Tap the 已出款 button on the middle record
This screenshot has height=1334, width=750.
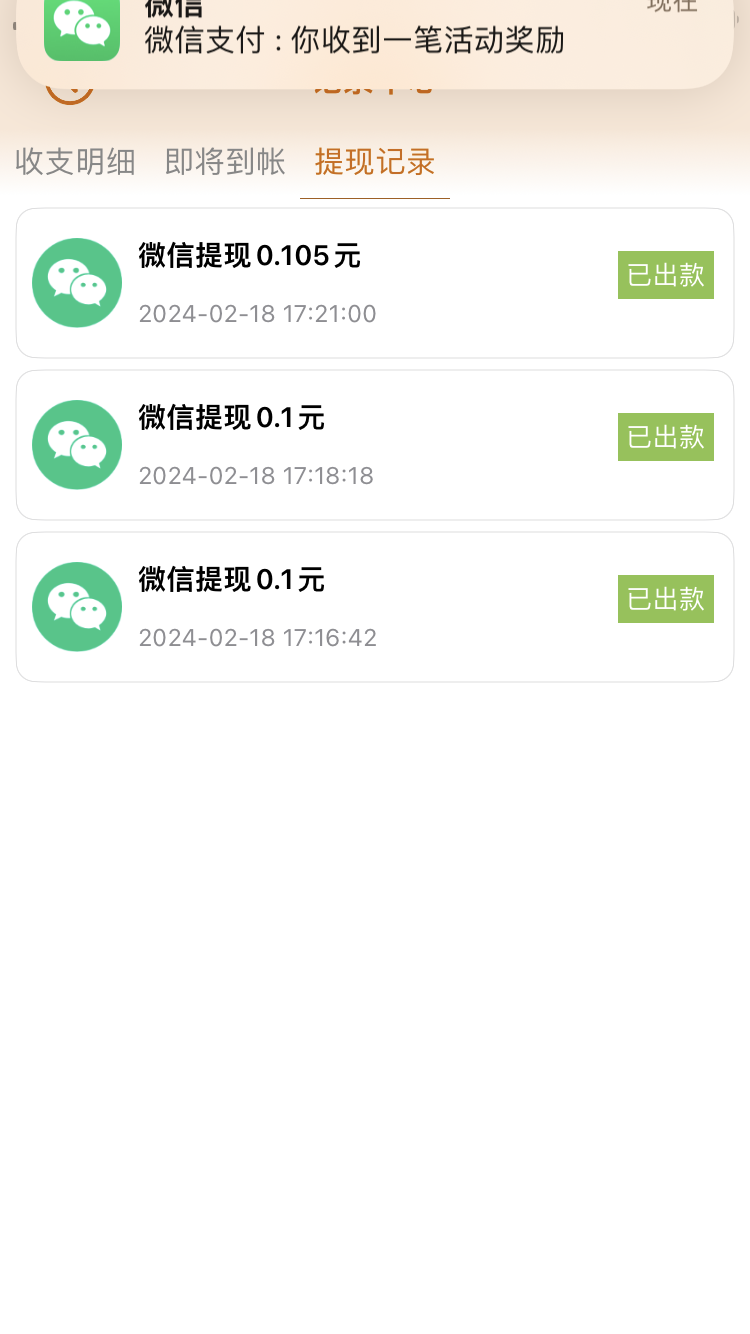point(666,437)
